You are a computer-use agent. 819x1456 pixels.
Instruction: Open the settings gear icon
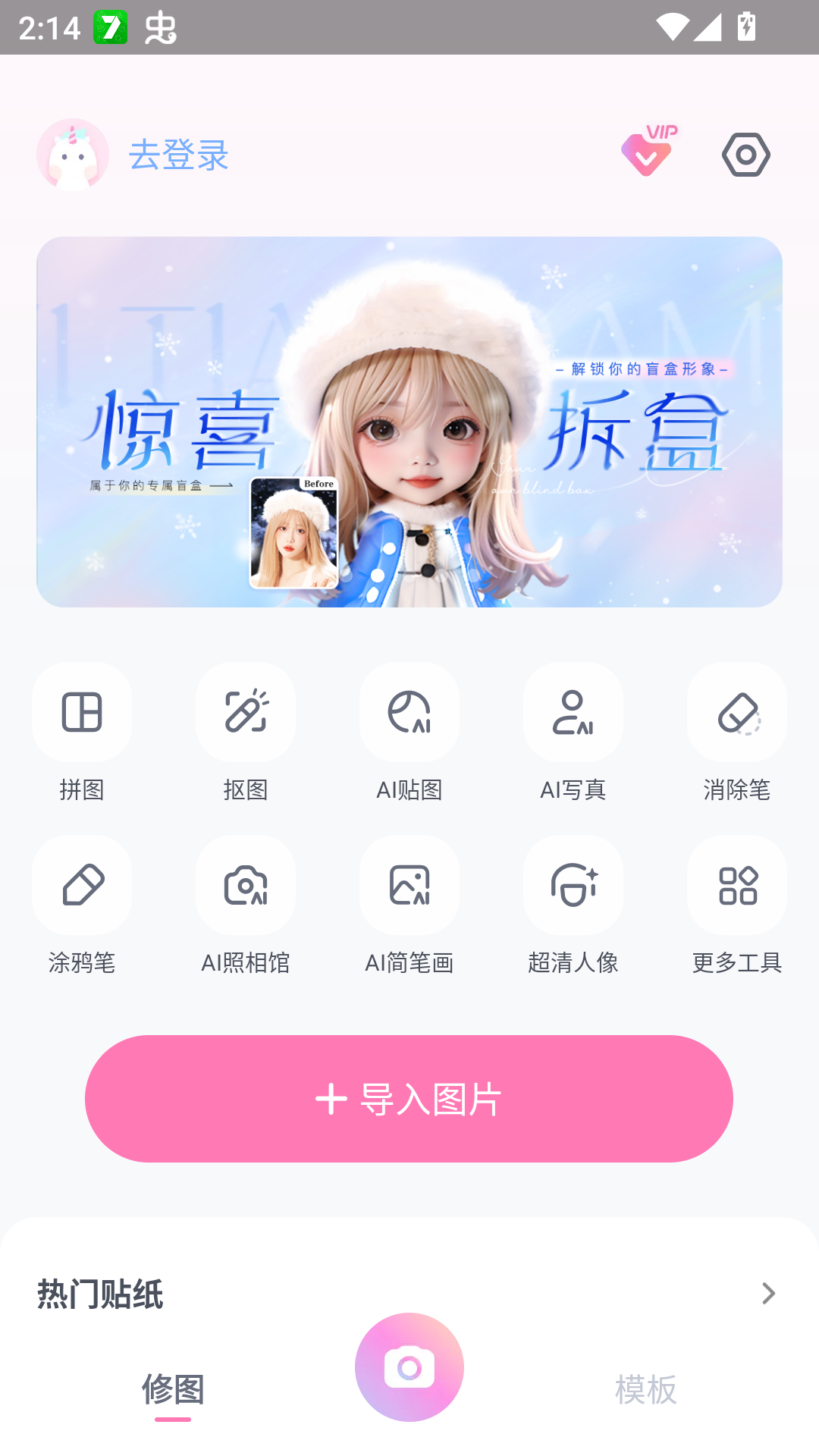(x=746, y=153)
